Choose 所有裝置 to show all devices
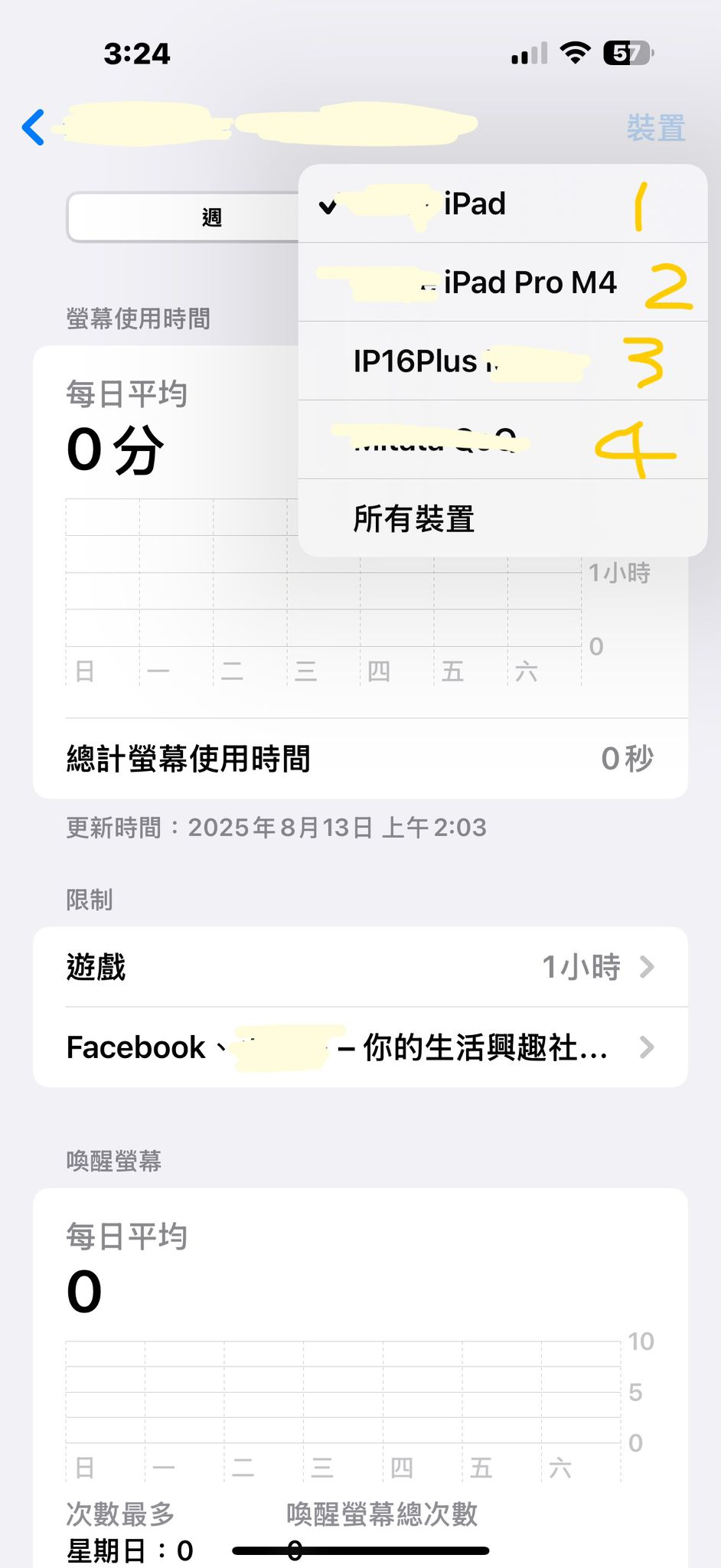Image resolution: width=721 pixels, height=1568 pixels. (413, 519)
